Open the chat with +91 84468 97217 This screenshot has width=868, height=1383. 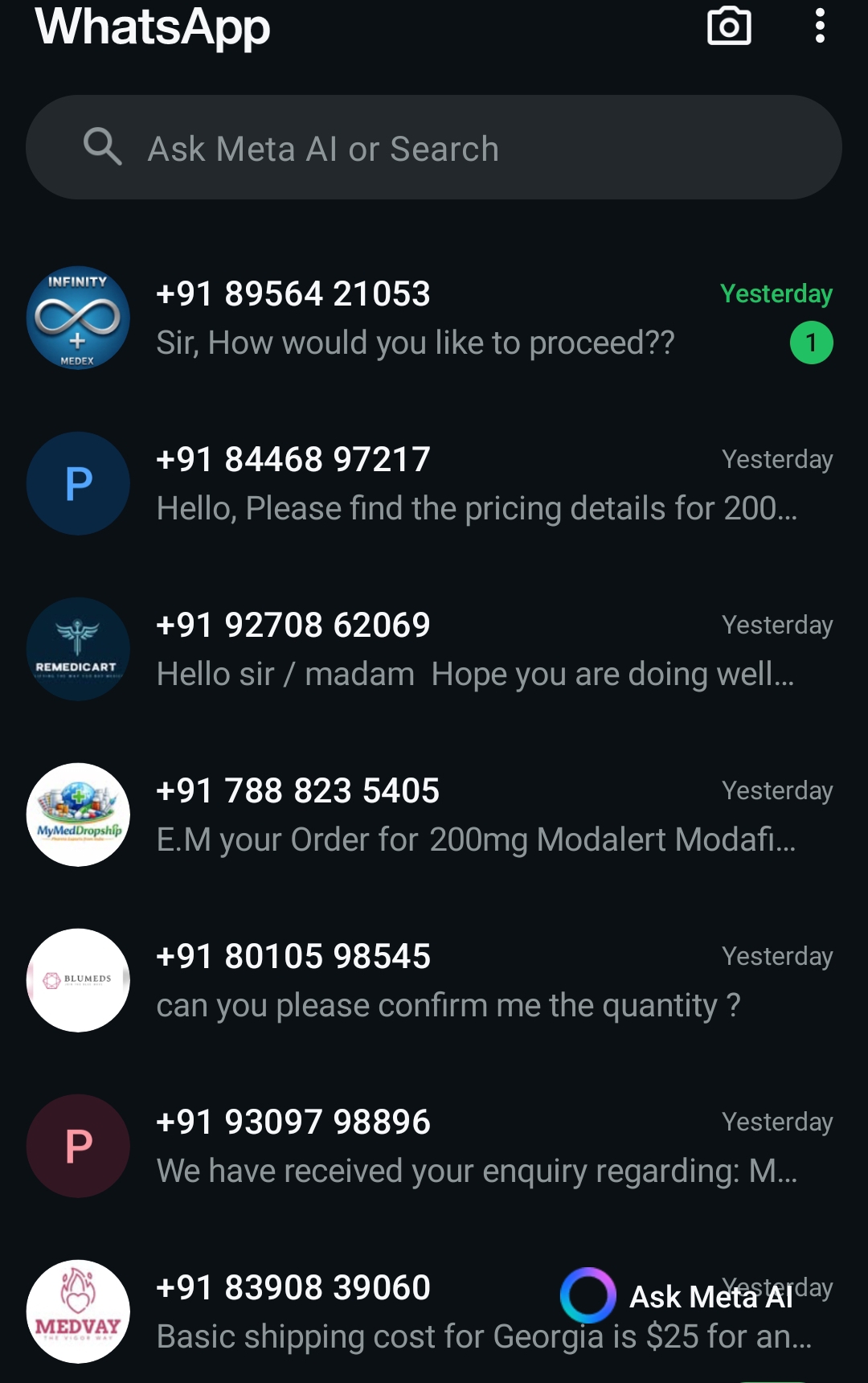pyautogui.click(x=450, y=484)
